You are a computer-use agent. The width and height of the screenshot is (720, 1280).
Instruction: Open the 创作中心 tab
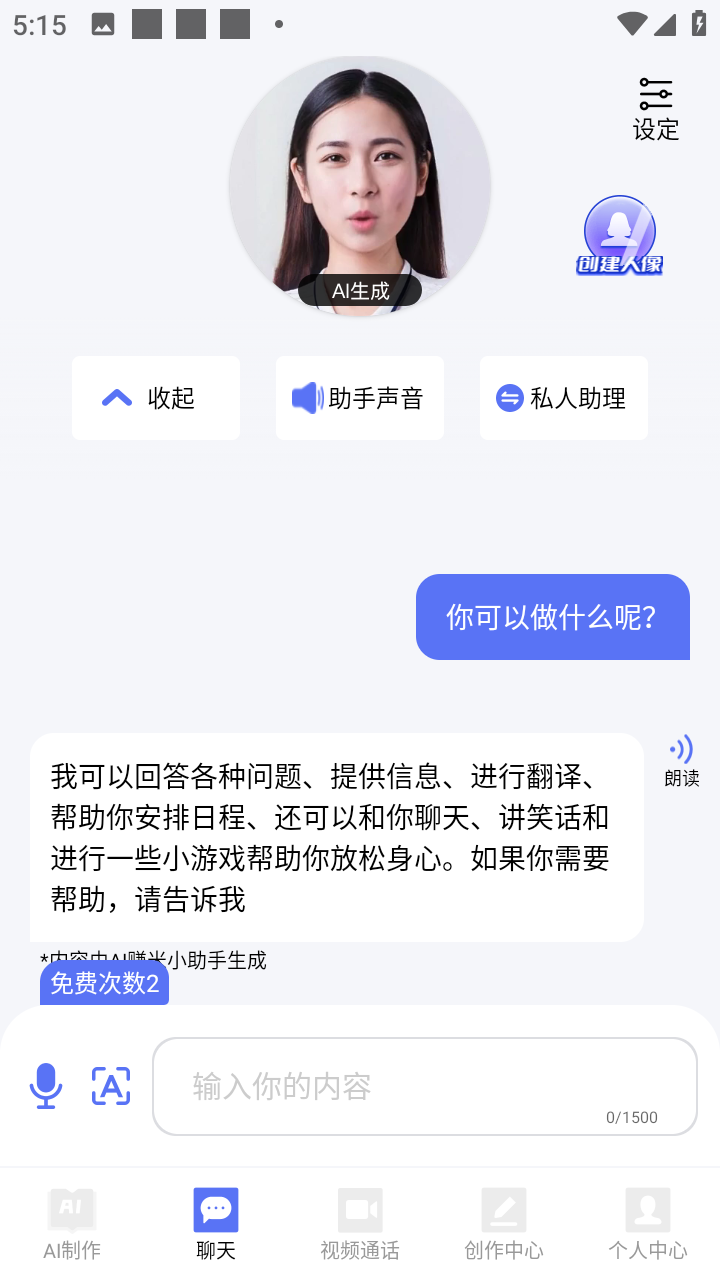pos(504,1224)
